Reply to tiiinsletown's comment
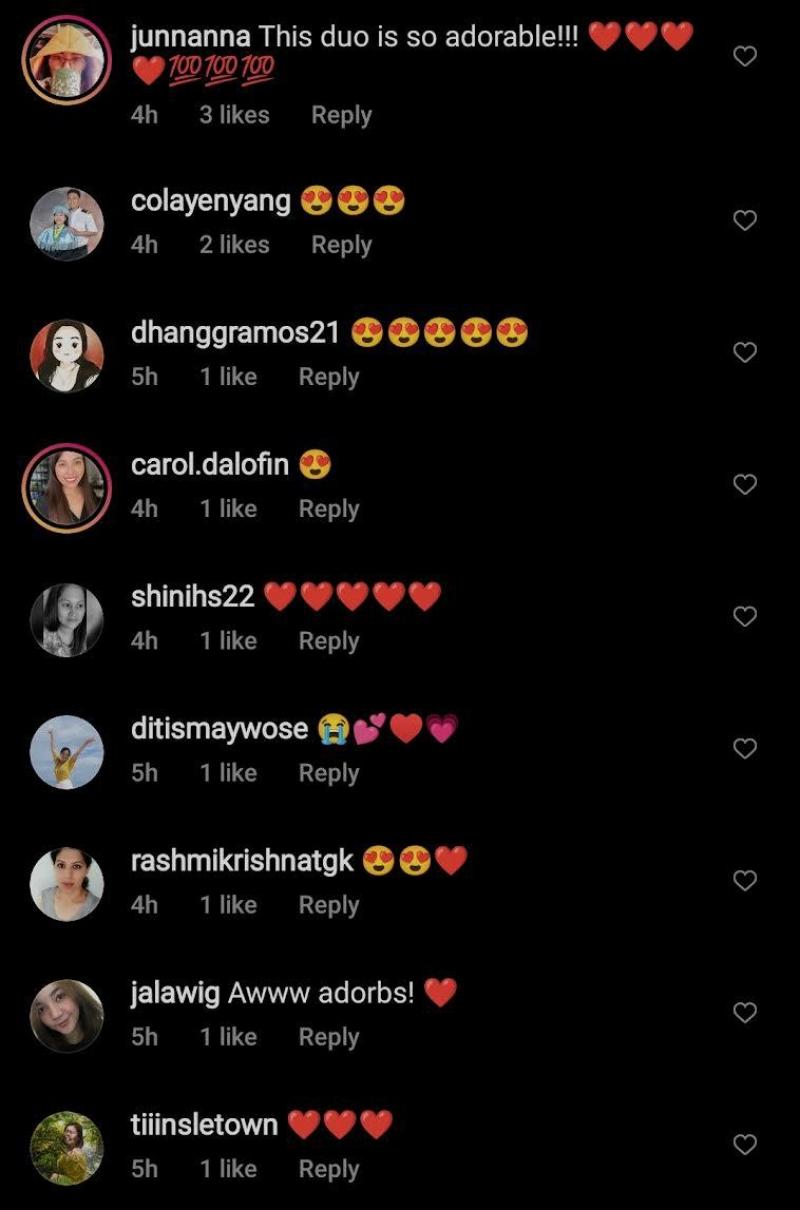800x1210 pixels. (x=328, y=1169)
